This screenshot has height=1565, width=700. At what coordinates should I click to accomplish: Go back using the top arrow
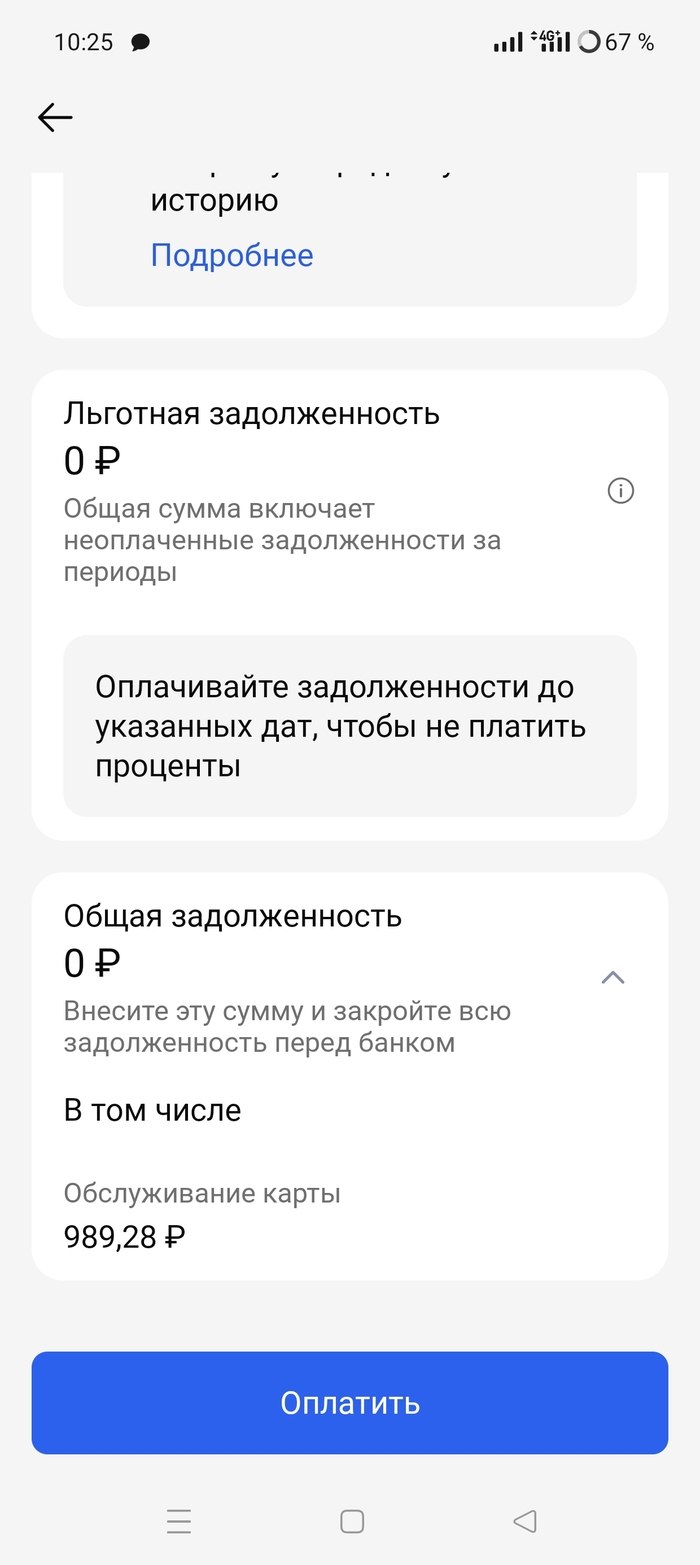pos(55,118)
